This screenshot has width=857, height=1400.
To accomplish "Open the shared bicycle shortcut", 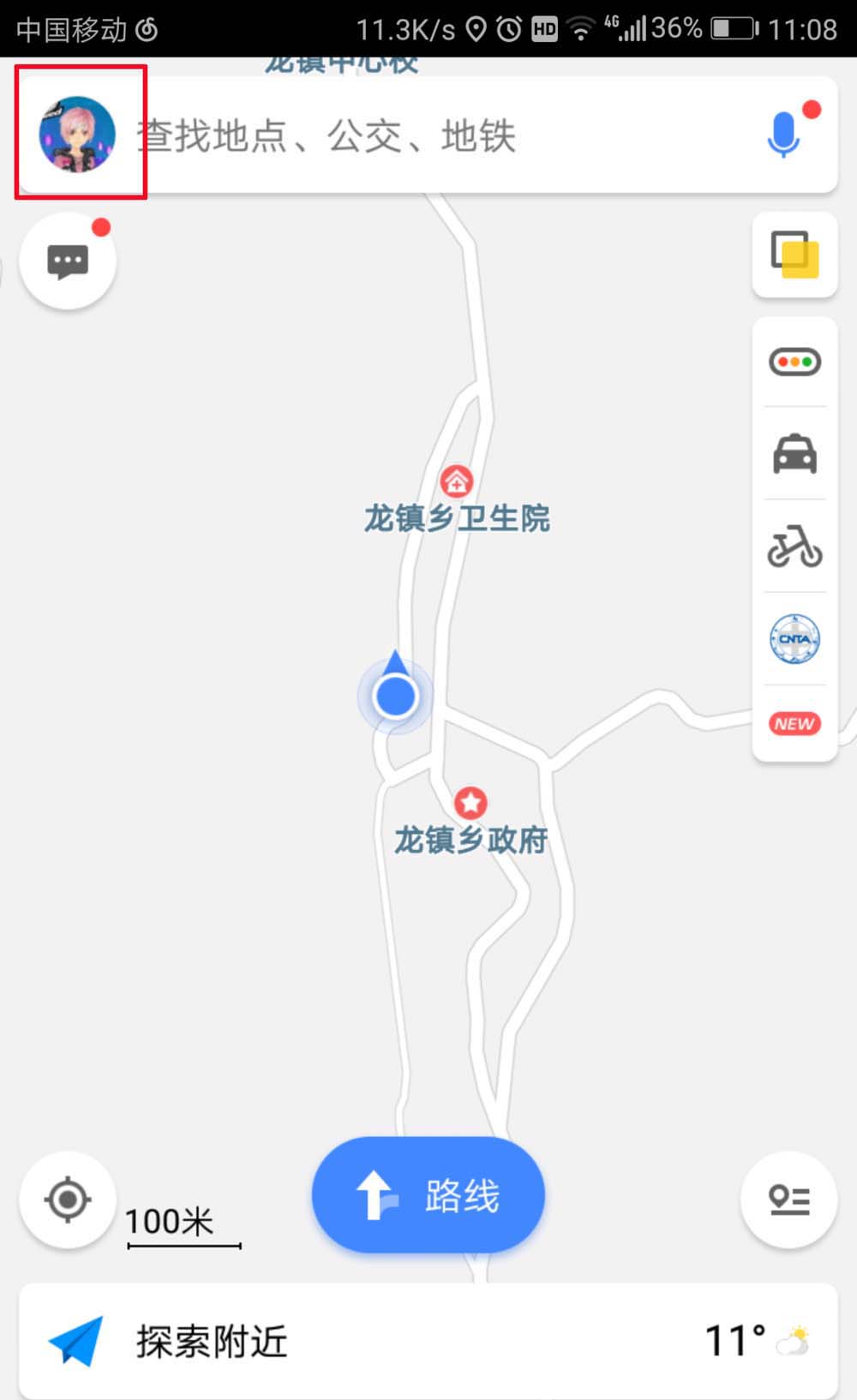I will click(794, 547).
